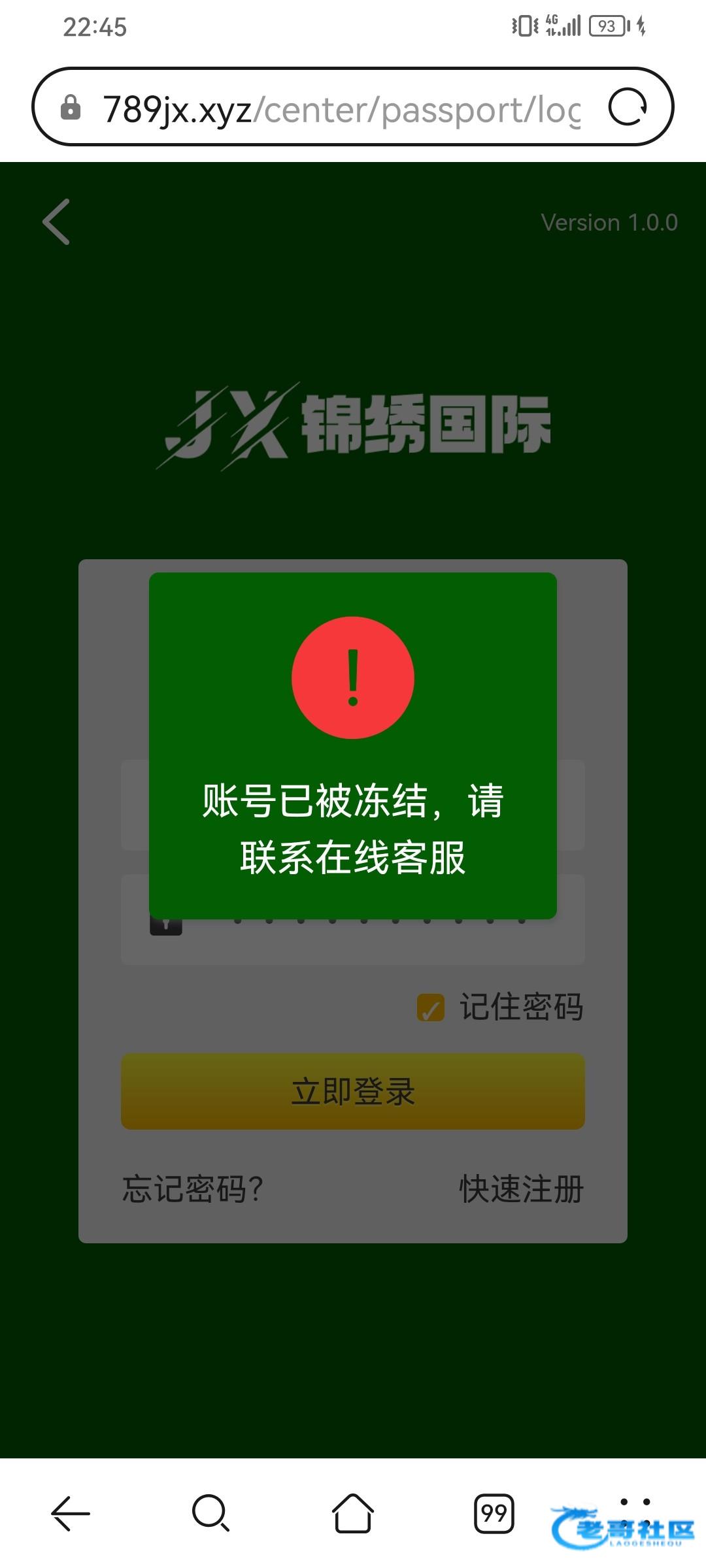The height and width of the screenshot is (1568, 706).
Task: Open the tab switcher showing 99 tabs
Action: pyautogui.click(x=494, y=1513)
